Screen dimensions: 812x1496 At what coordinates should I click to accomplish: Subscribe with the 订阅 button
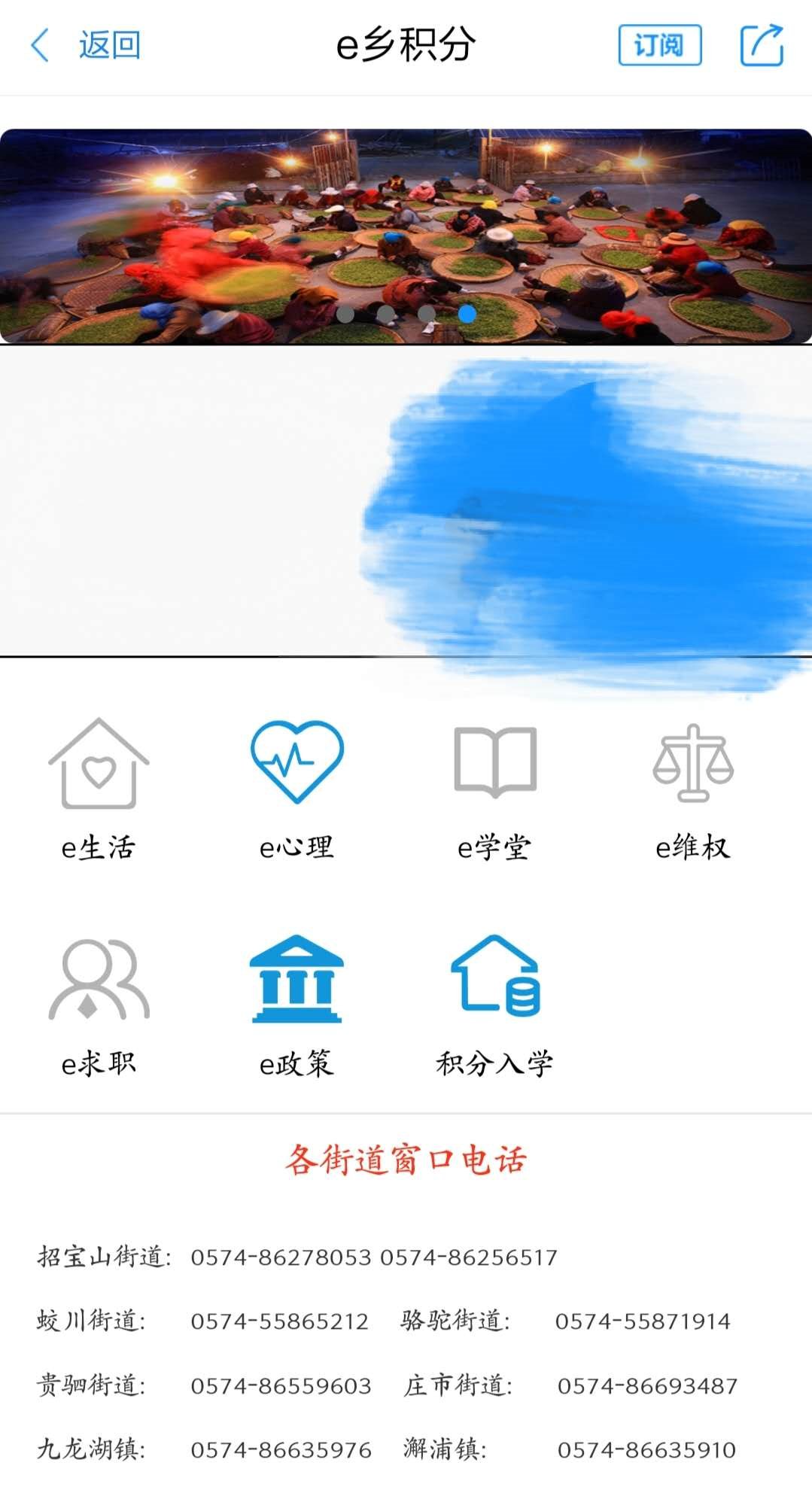tap(659, 45)
